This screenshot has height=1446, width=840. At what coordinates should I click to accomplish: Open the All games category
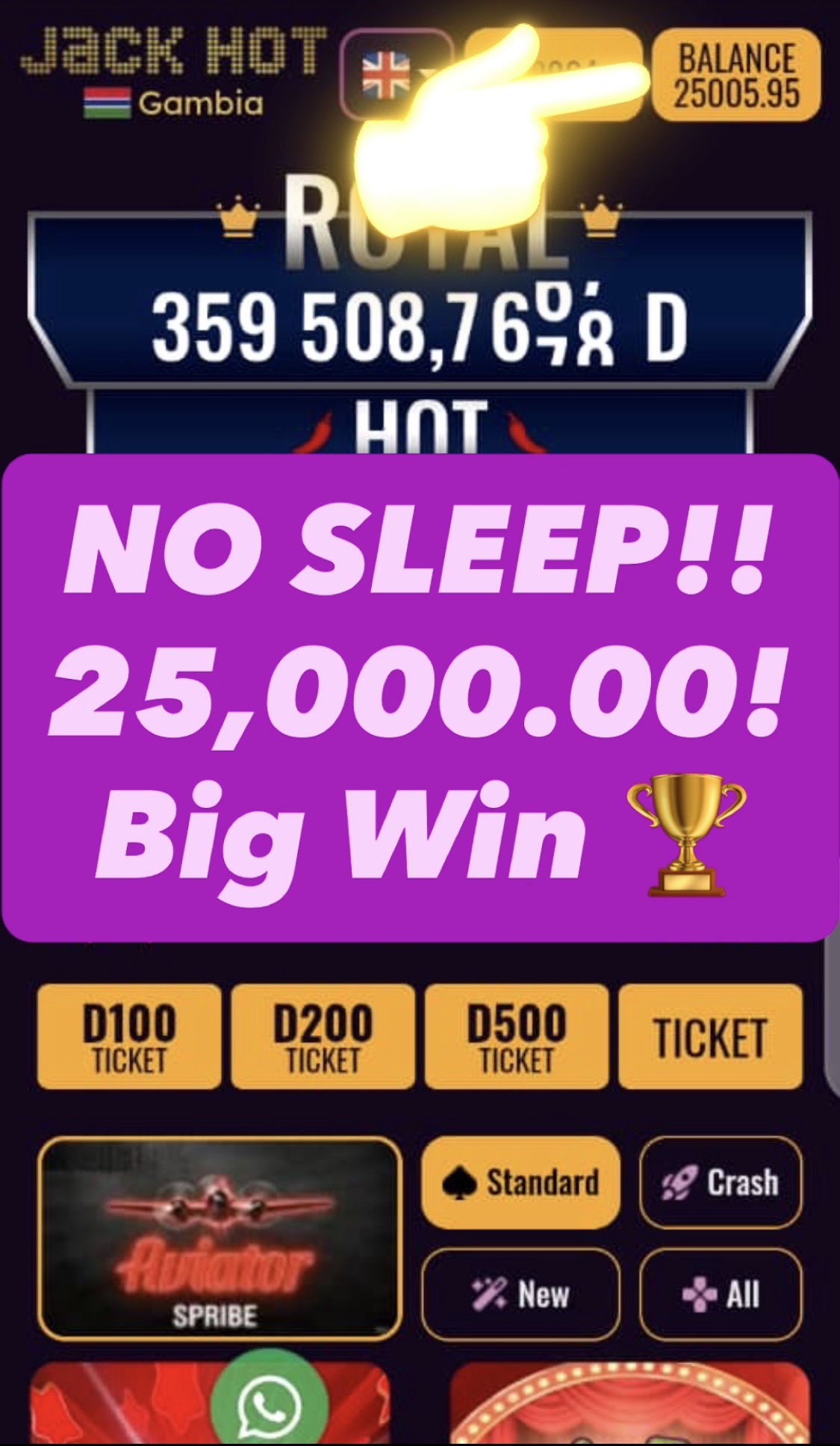721,1294
